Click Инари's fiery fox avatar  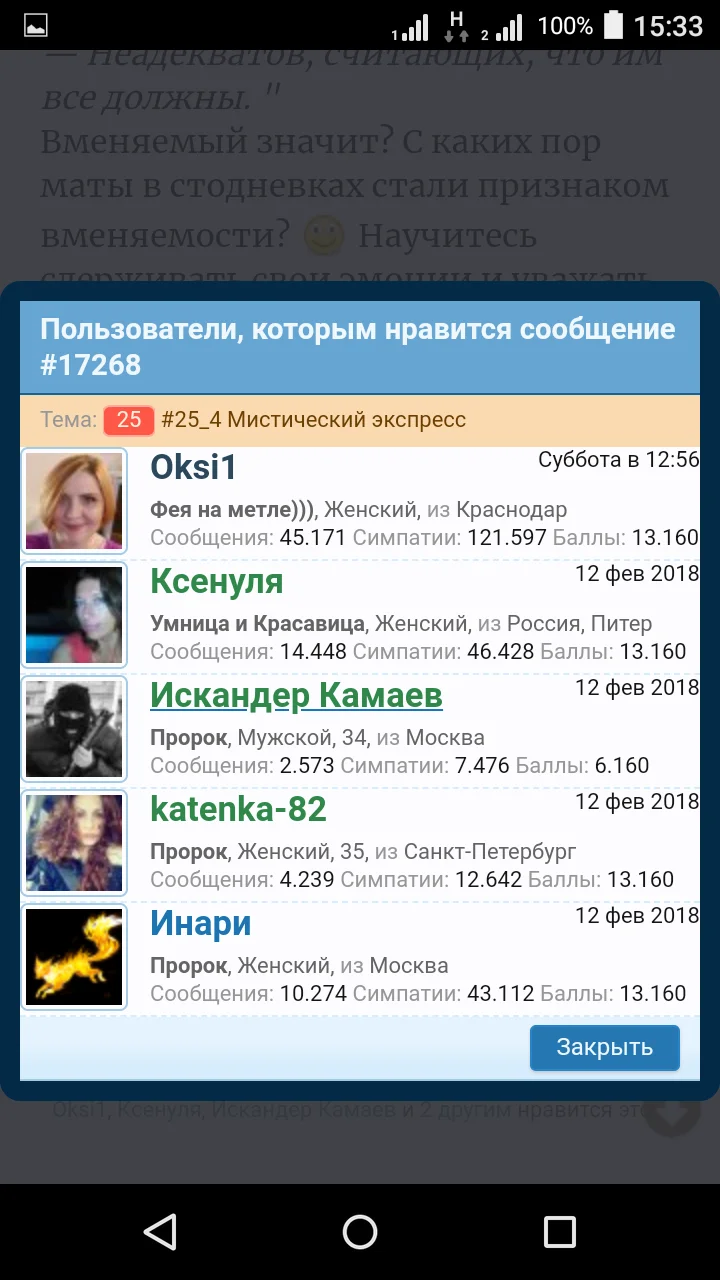pyautogui.click(x=73, y=956)
